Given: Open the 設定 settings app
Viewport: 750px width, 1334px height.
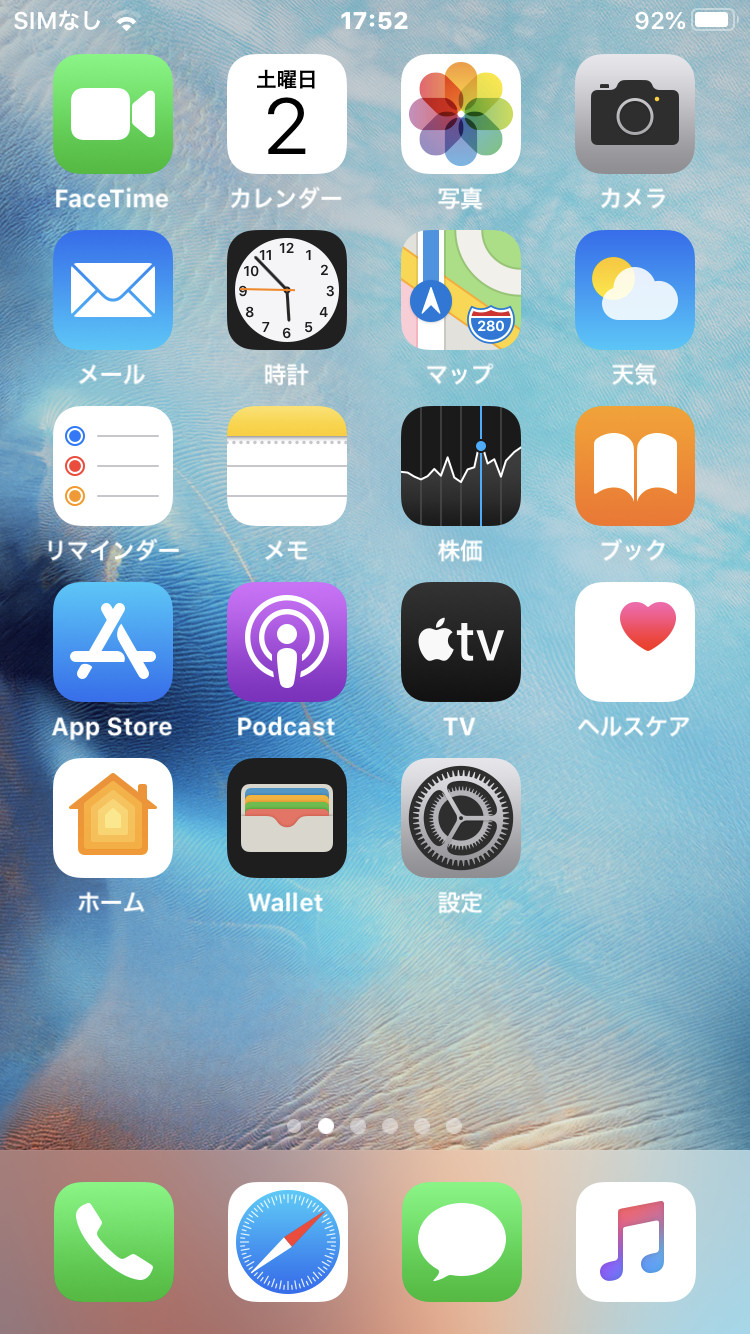Looking at the screenshot, I should 461,818.
